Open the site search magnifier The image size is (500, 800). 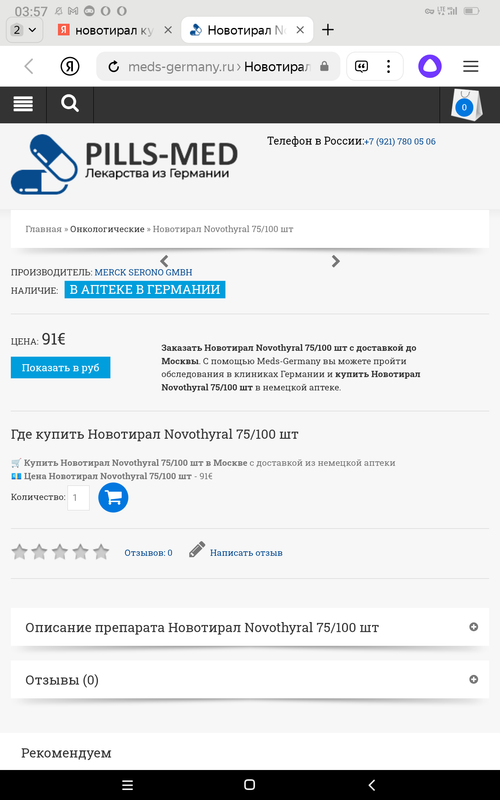coord(70,104)
